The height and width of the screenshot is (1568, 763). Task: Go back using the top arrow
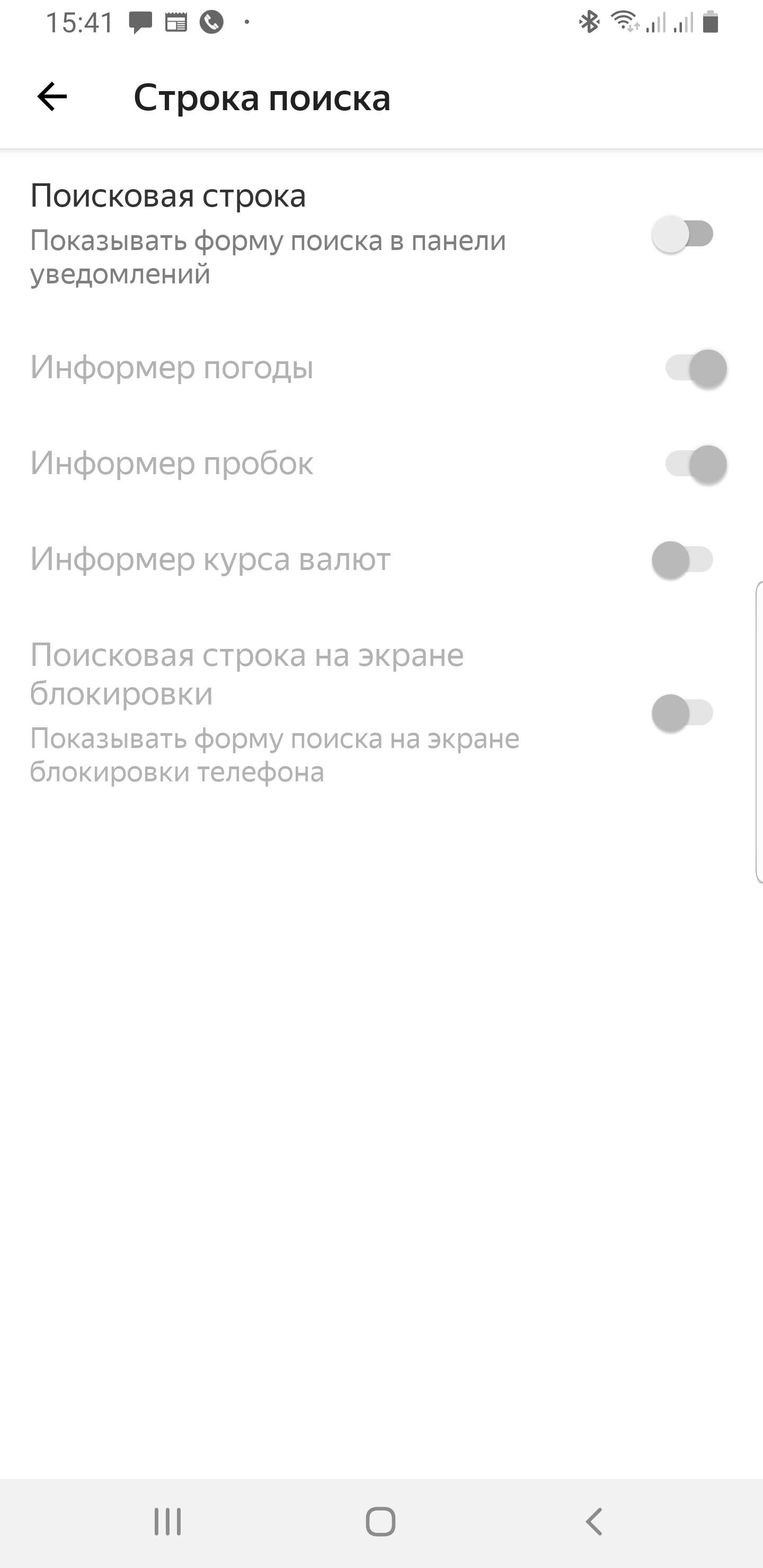coord(52,97)
